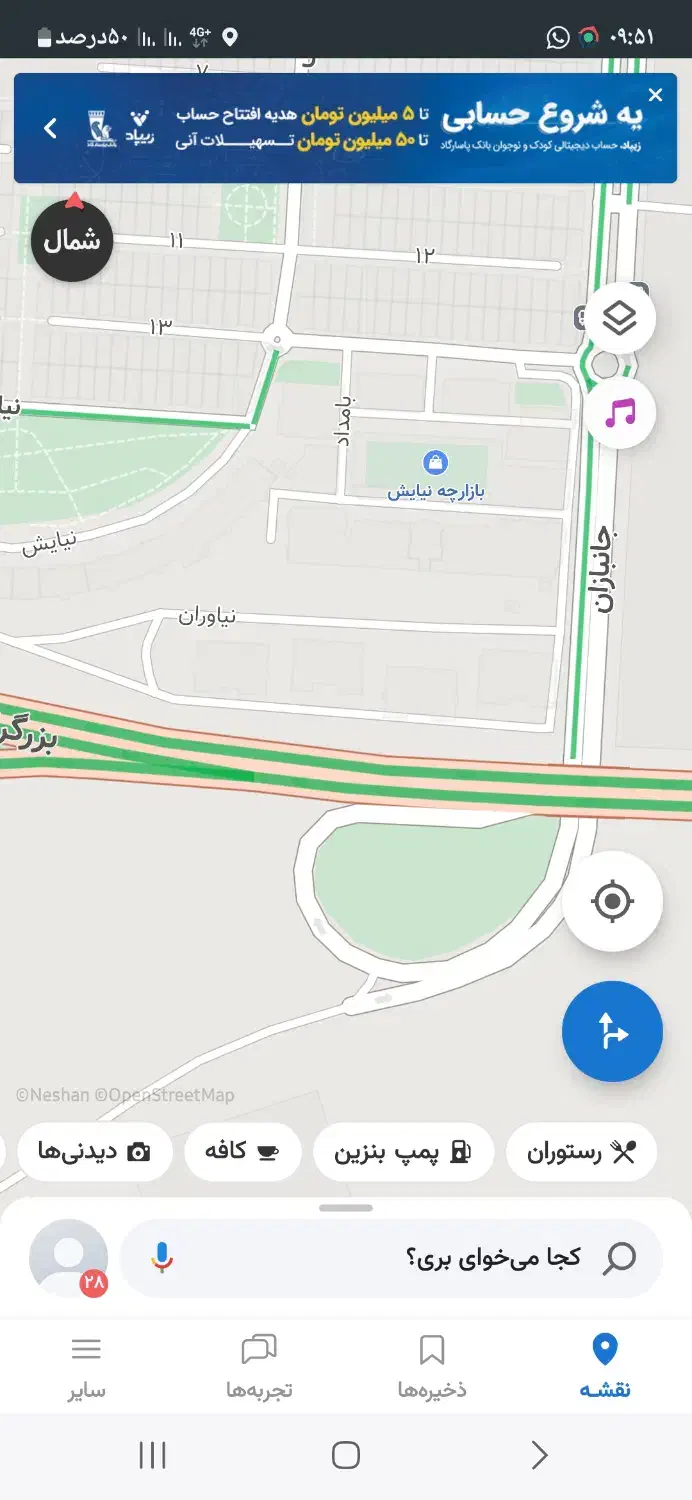This screenshot has width=692, height=1500.
Task: Select the کافه chip
Action: tap(242, 1152)
